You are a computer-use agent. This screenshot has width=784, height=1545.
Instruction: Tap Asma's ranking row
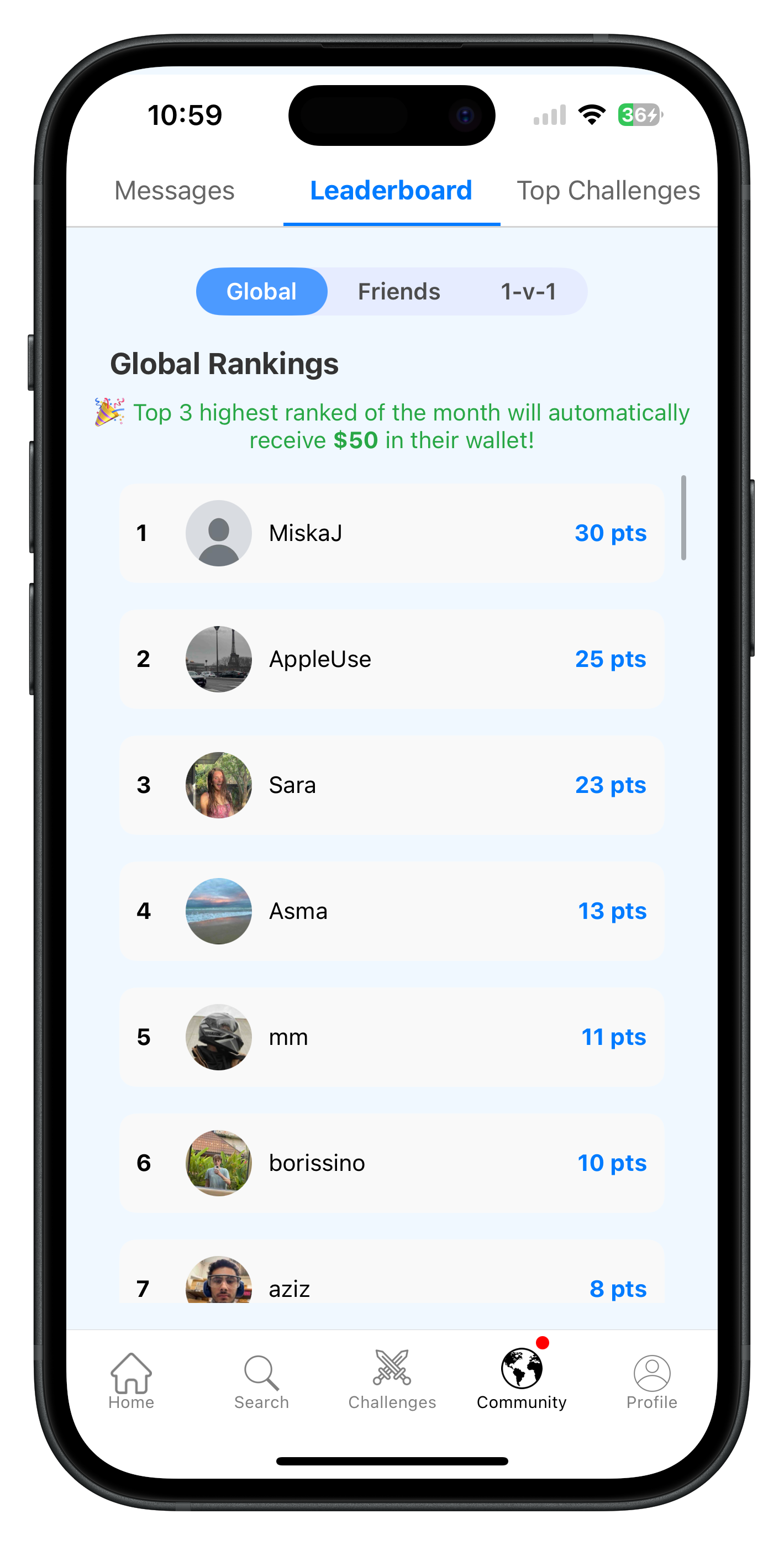[391, 911]
